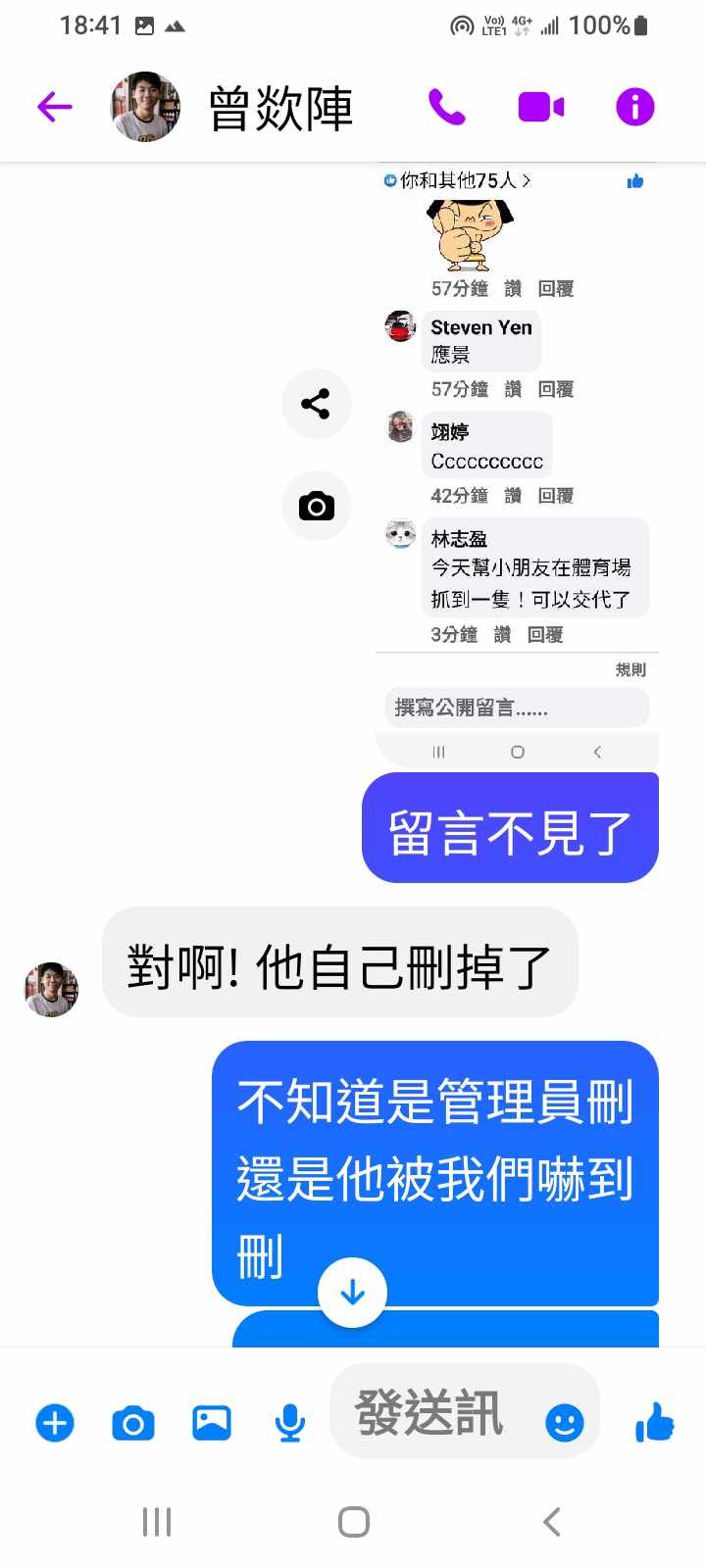Open the emoji picker
Screen dimensions: 706x1568
pos(564,1422)
